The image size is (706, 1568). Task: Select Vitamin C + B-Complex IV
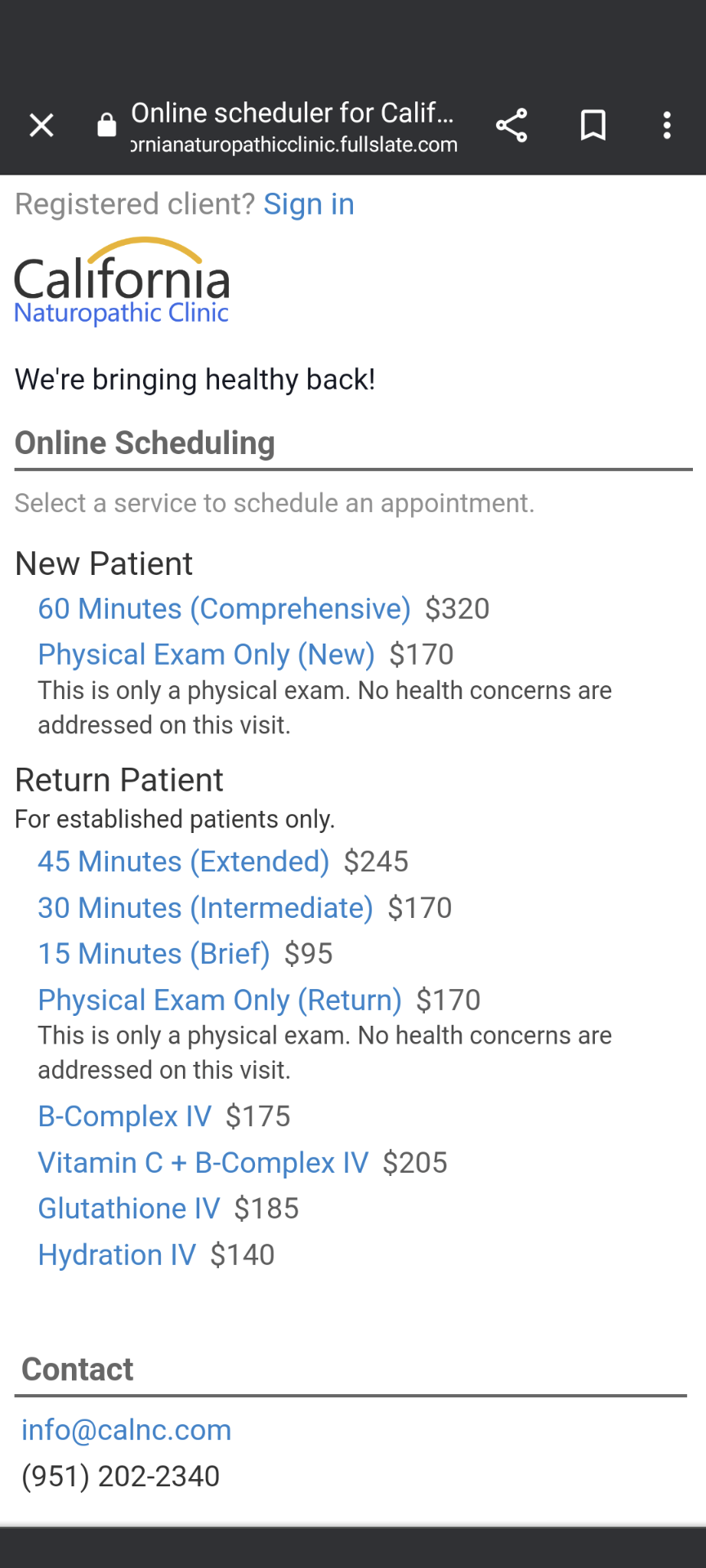203,1163
